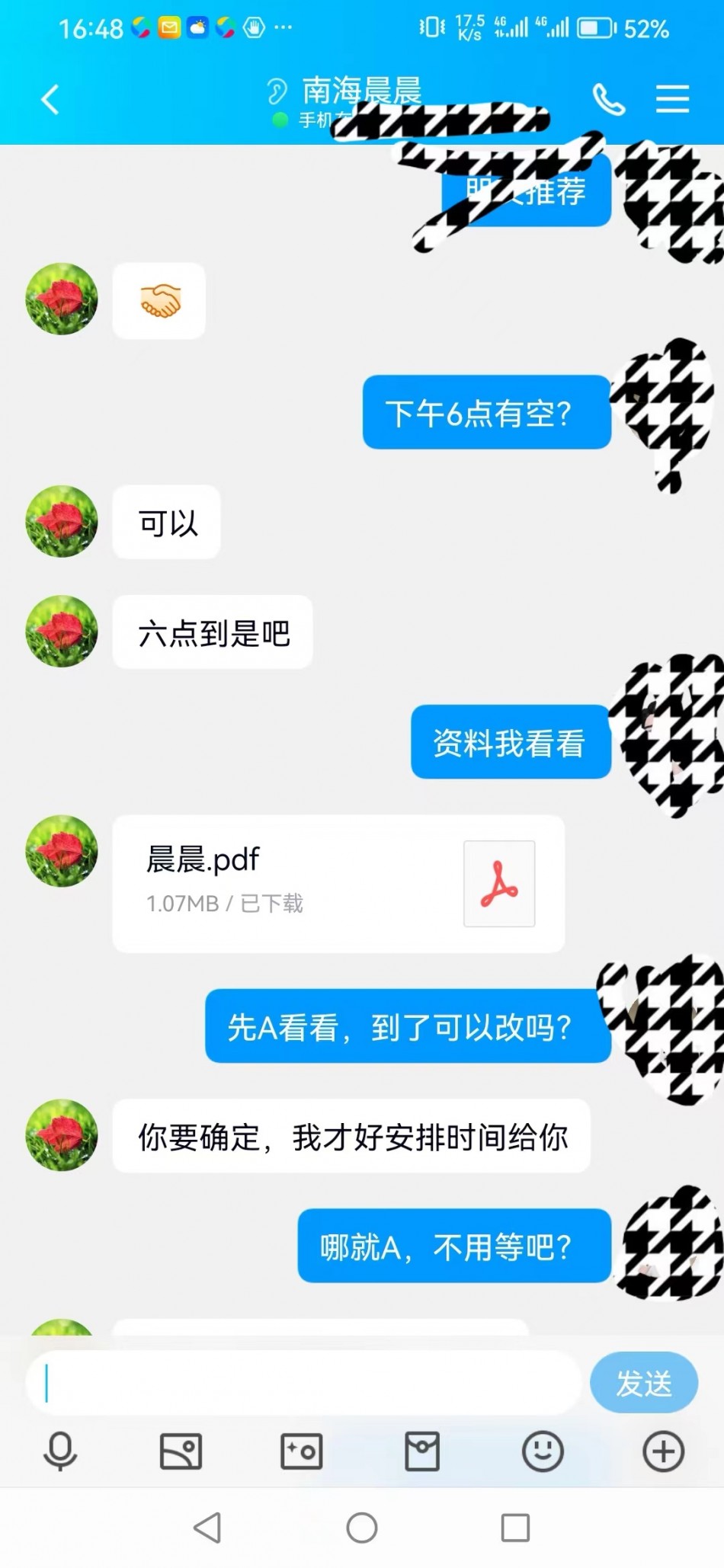Open recent apps from navigation bar
The height and width of the screenshot is (1568, 724).
click(x=515, y=1527)
